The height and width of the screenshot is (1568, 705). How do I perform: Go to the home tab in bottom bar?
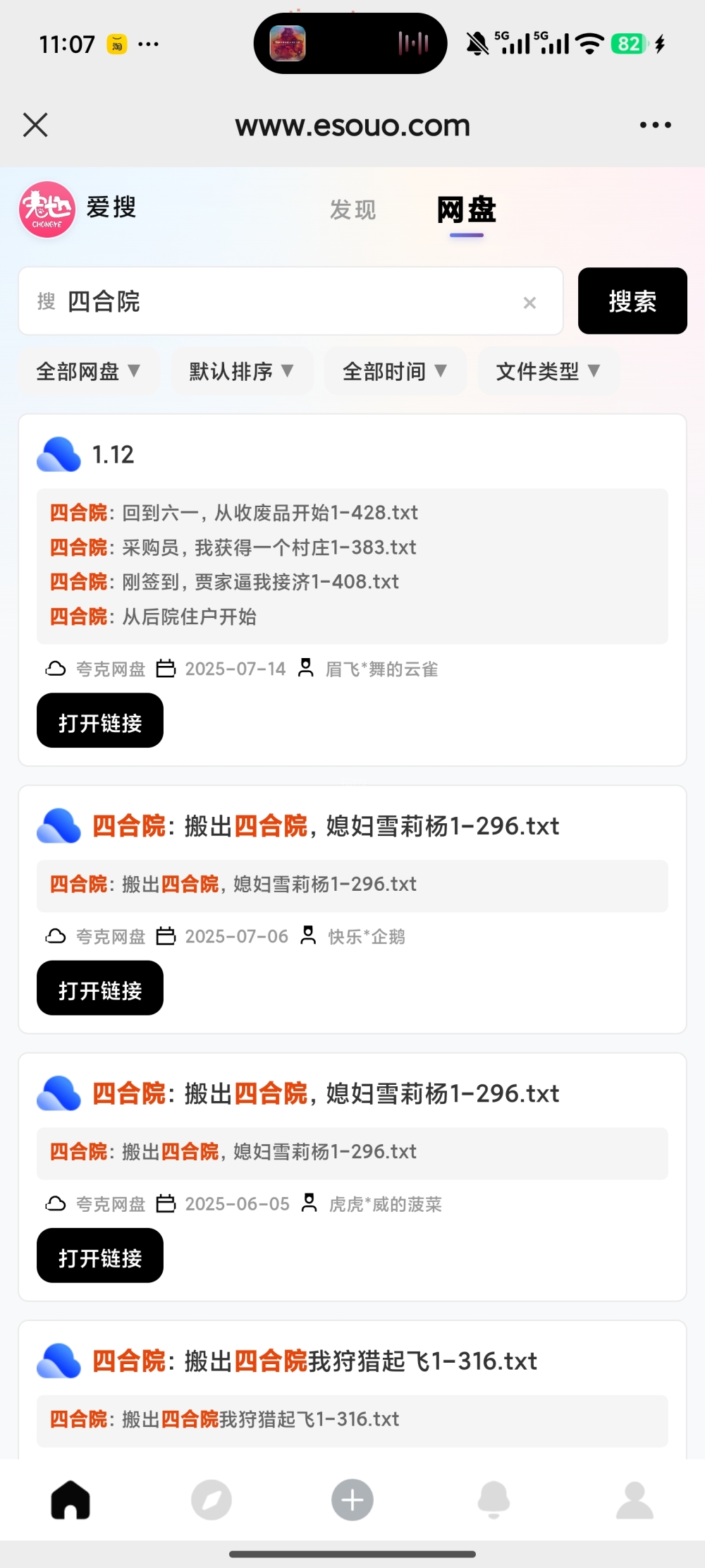click(70, 1500)
